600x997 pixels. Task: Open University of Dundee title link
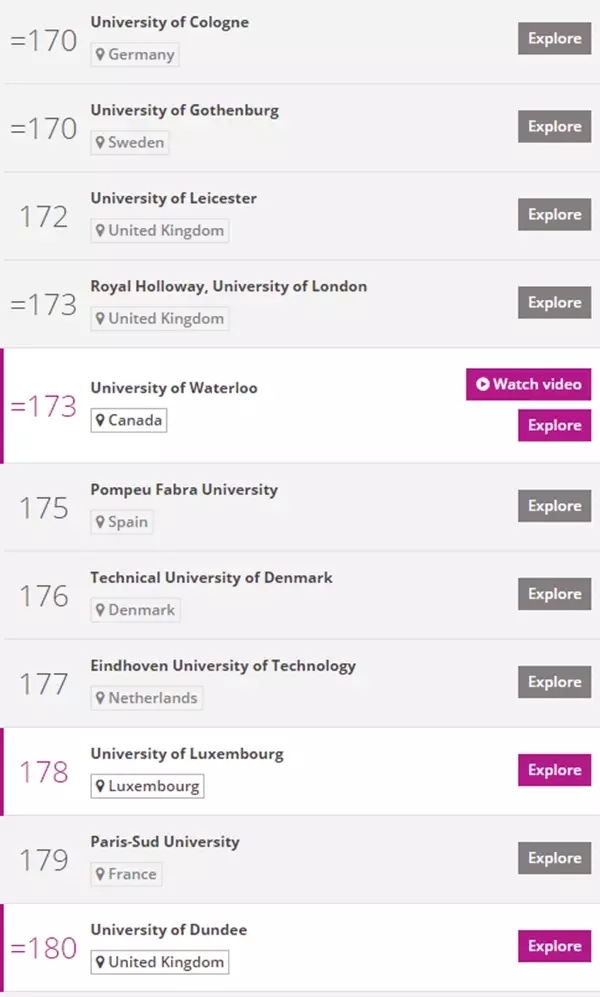click(x=168, y=930)
